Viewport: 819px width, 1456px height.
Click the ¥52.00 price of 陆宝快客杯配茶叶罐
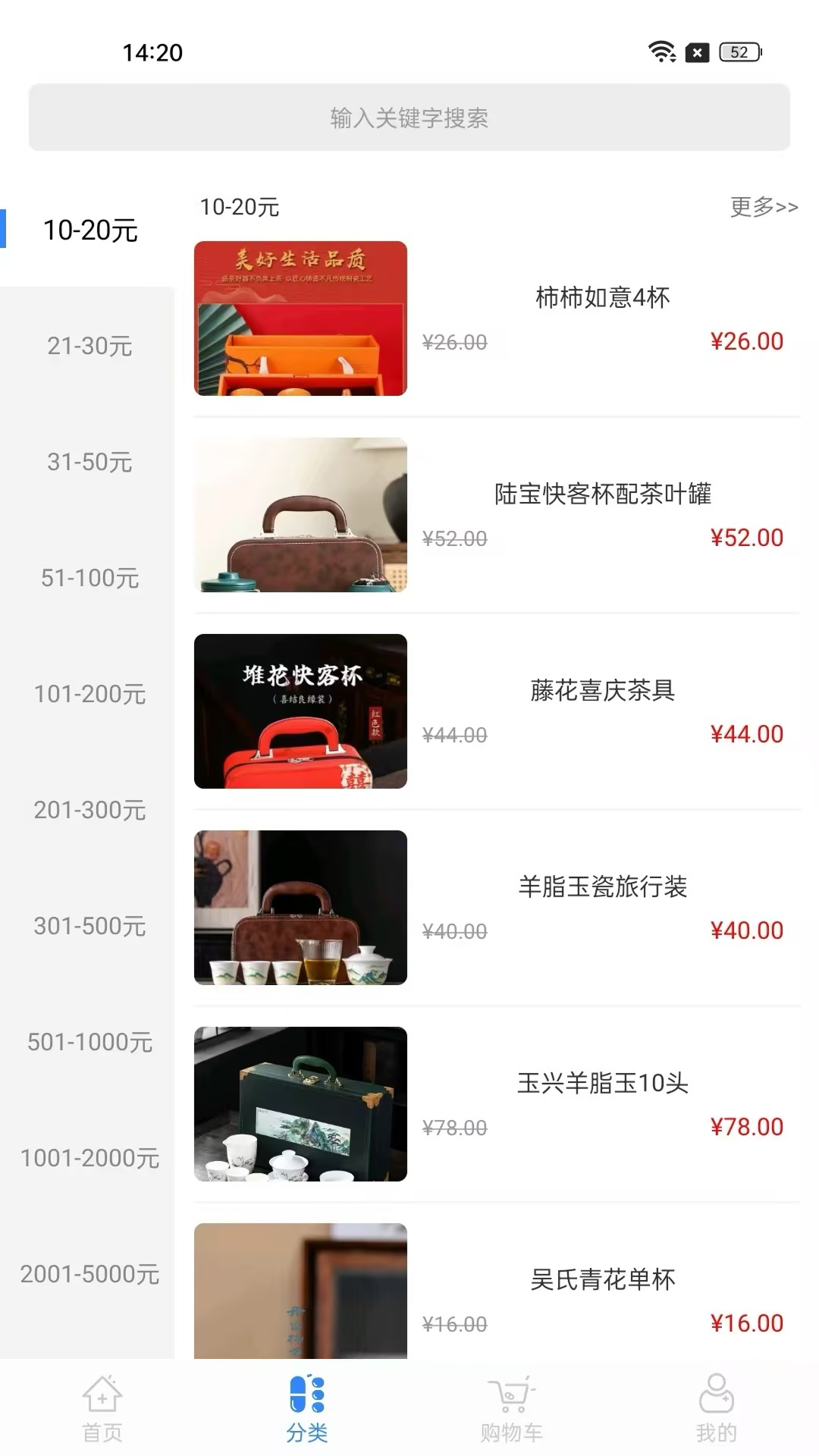(746, 538)
